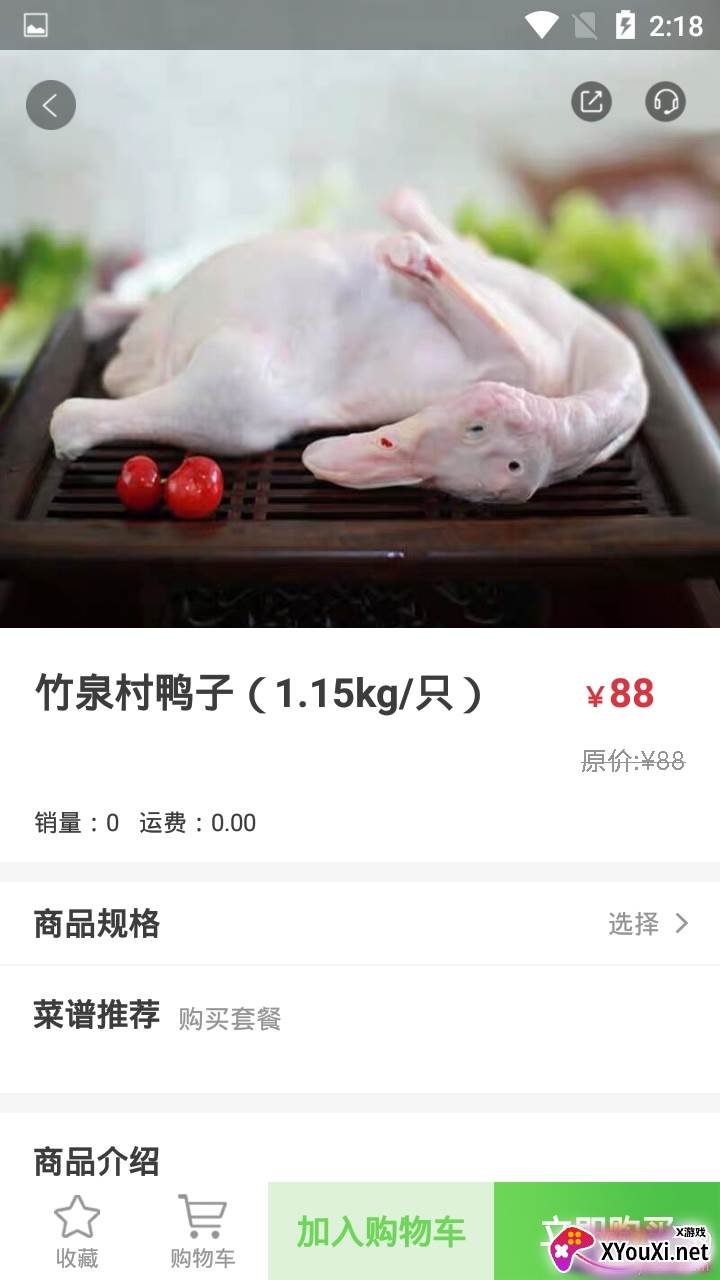
Task: Tap 加入购物车 button
Action: [381, 1231]
